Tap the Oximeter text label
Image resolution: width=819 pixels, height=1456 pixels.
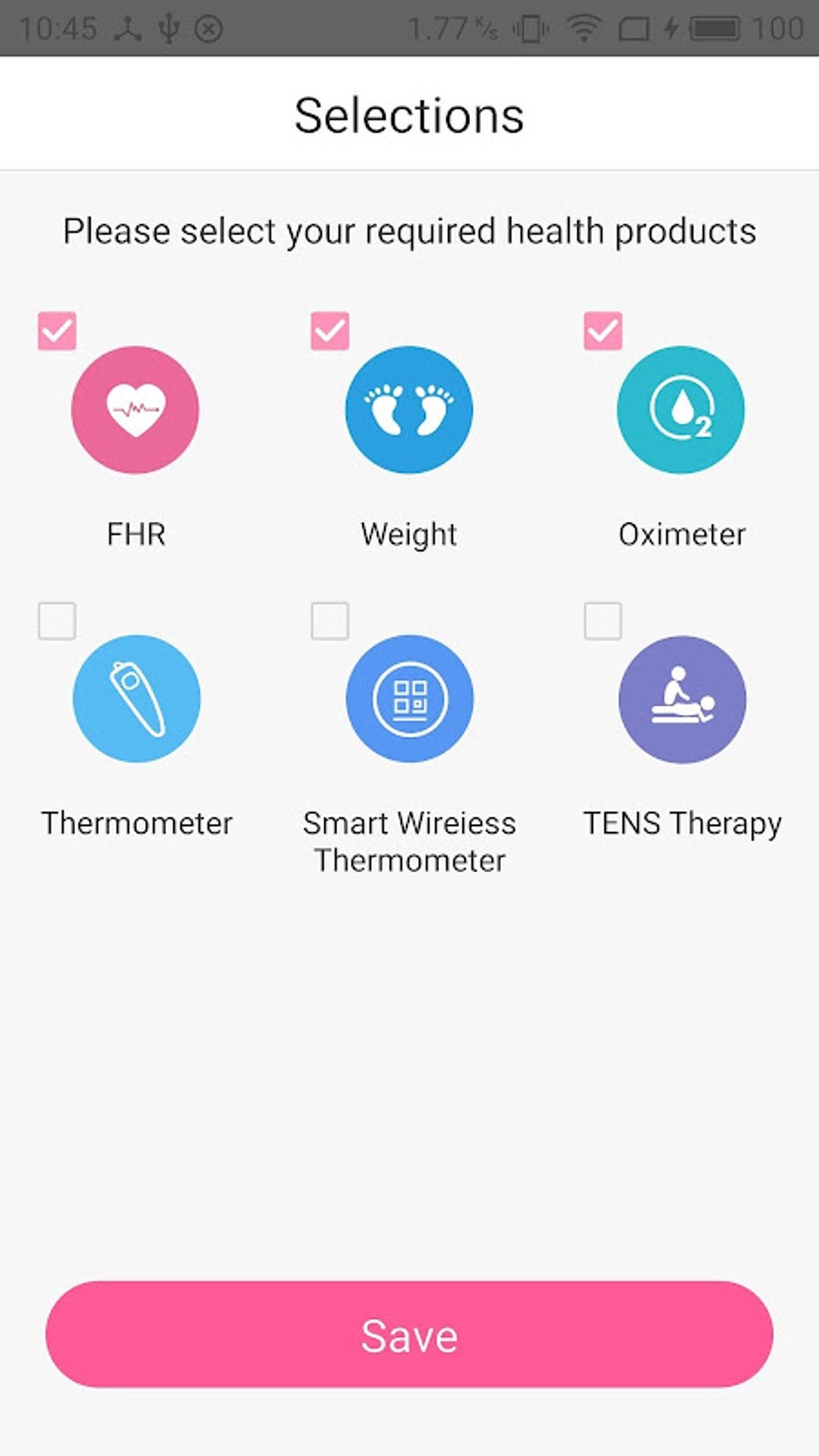[681, 532]
